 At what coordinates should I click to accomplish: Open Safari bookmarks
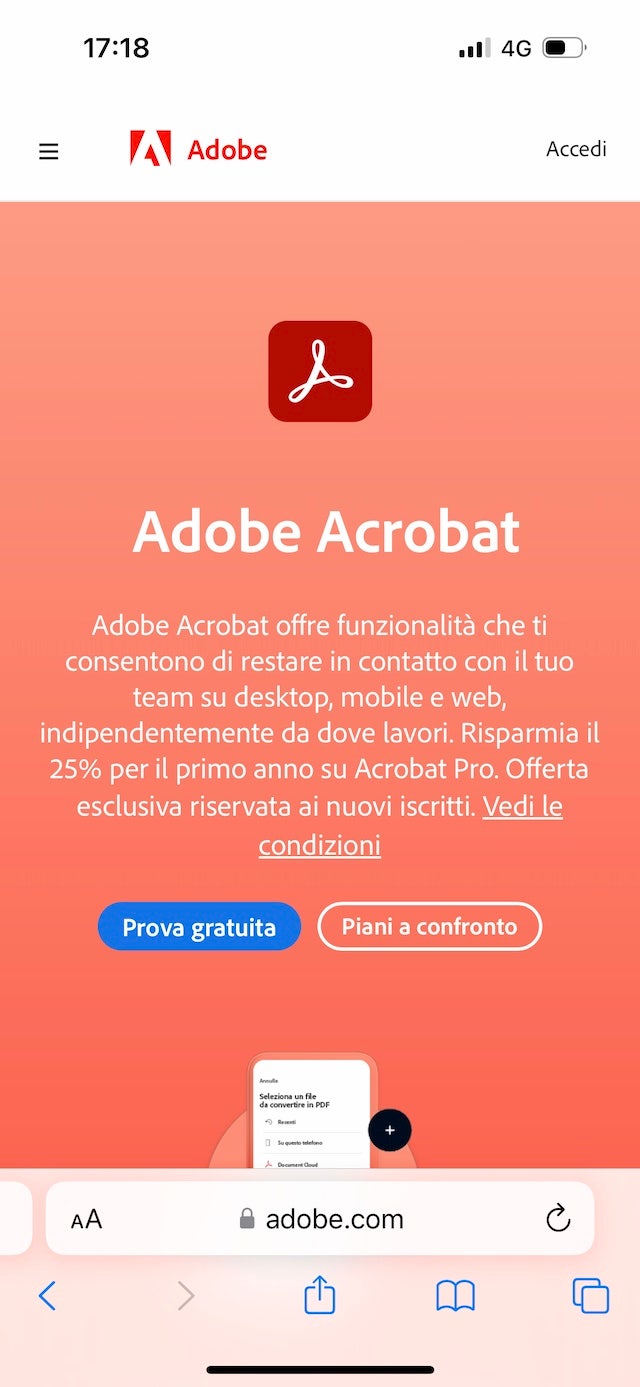click(455, 1297)
